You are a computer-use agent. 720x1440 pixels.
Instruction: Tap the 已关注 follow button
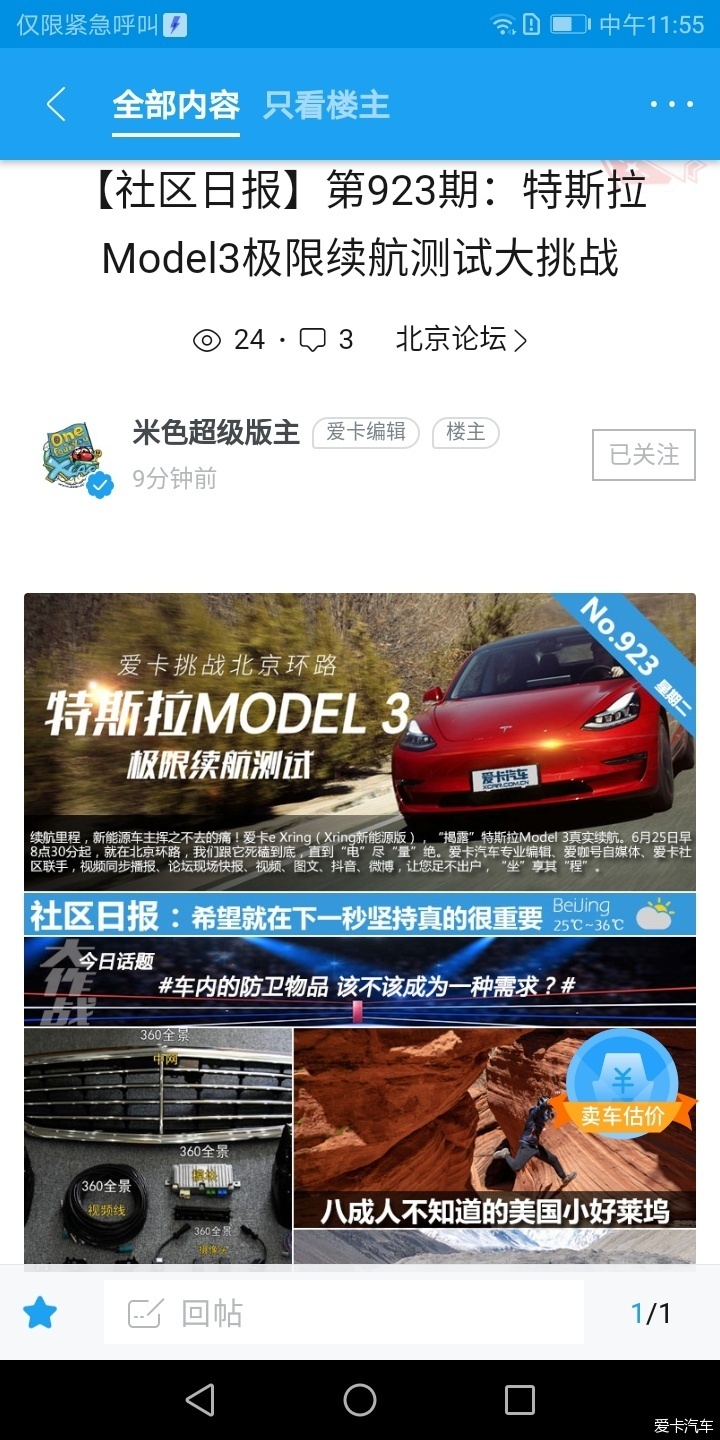tap(643, 455)
